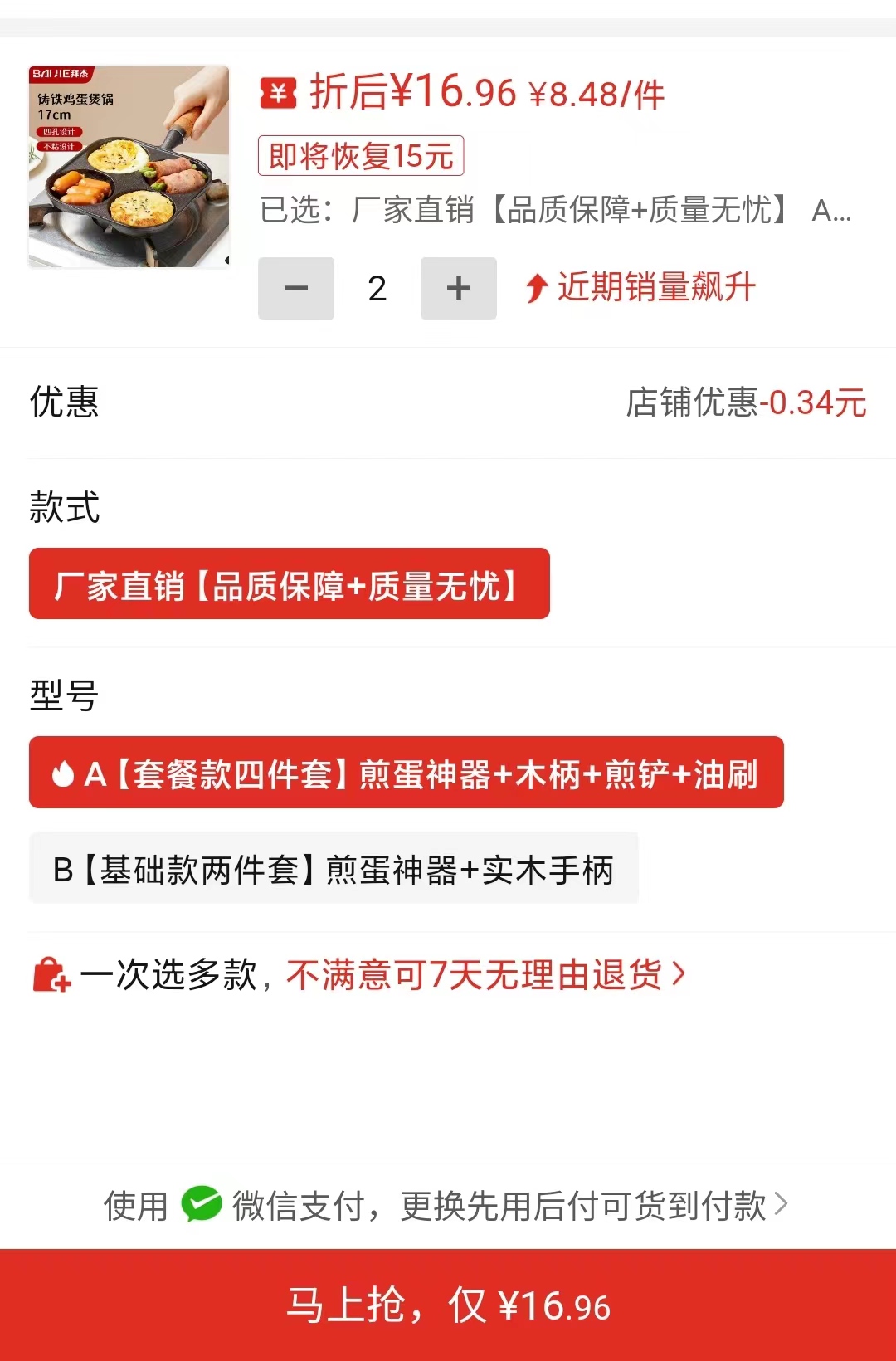Open 7天无理由退货 details link
This screenshot has height=1361, width=896.
pyautogui.click(x=485, y=974)
